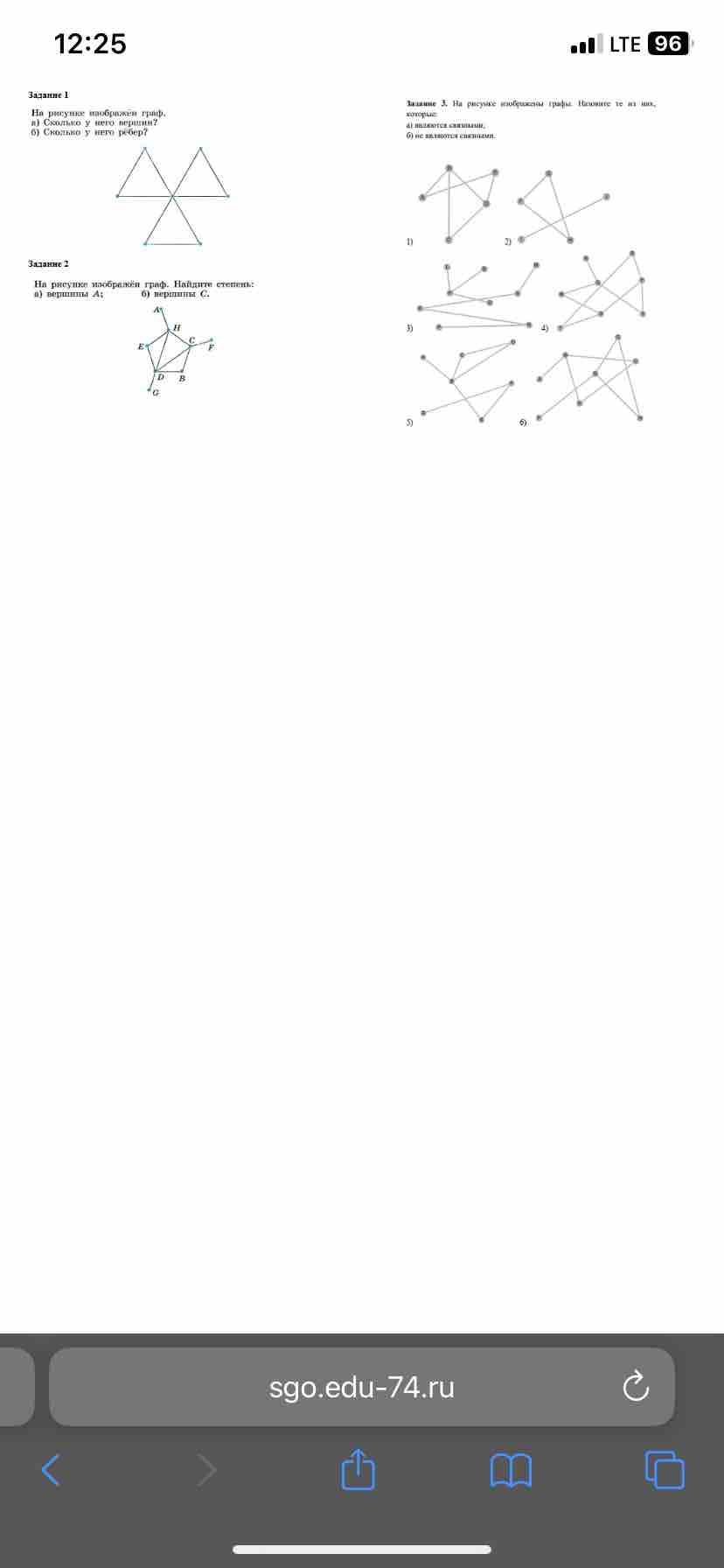Open bookmarks
Screen dimensions: 724x1568
512,1470
